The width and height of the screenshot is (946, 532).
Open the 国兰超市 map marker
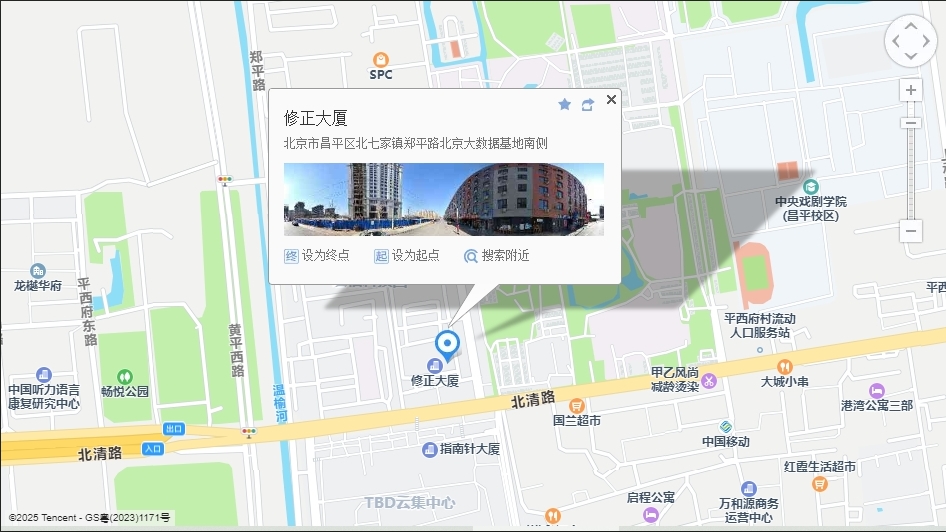(x=576, y=406)
